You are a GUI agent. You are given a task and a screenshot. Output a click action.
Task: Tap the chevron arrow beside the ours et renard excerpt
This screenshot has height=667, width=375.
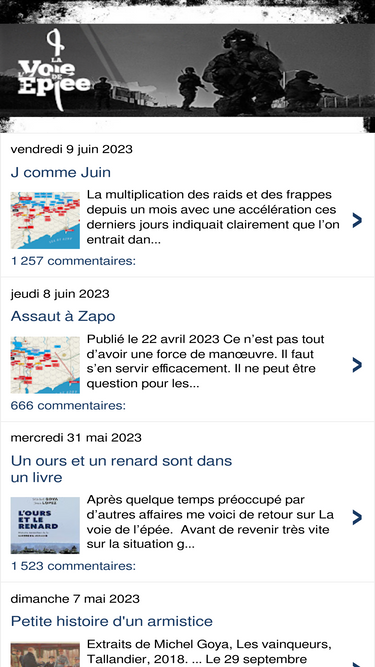357,517
